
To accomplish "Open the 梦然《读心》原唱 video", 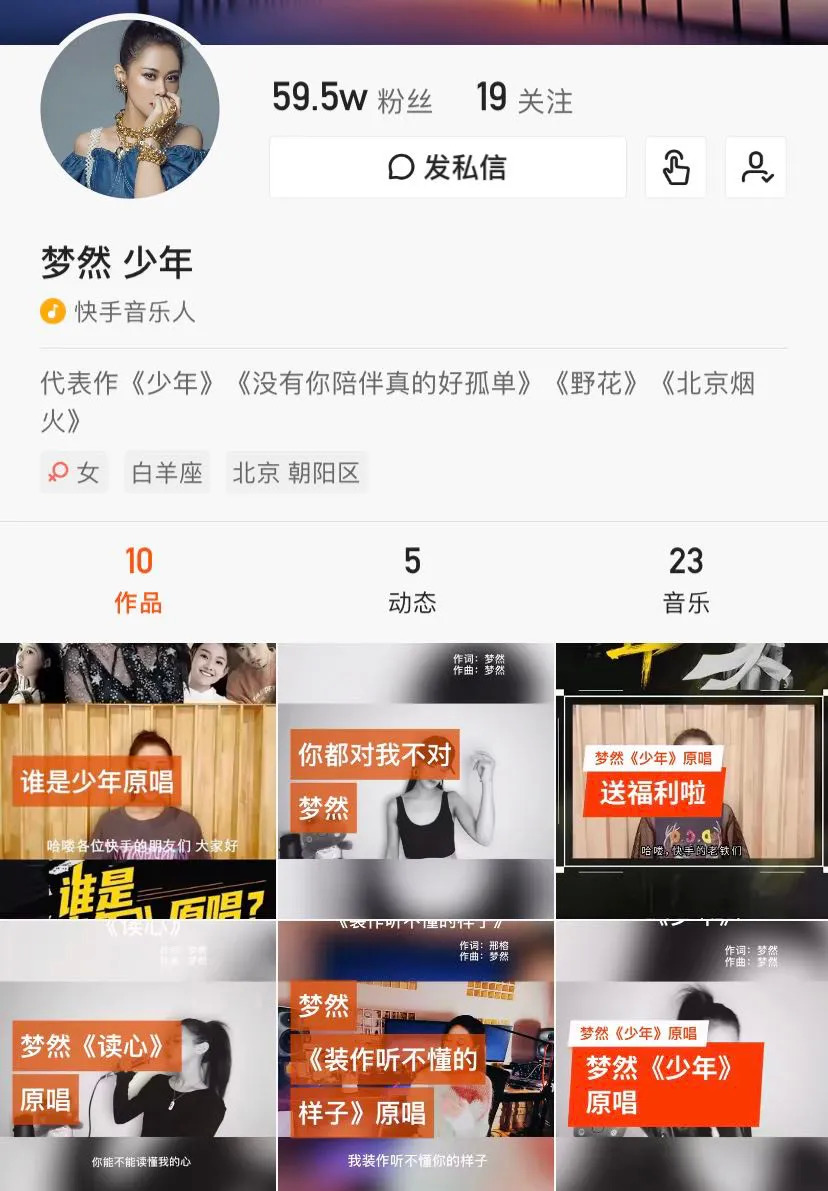I will [137, 1055].
